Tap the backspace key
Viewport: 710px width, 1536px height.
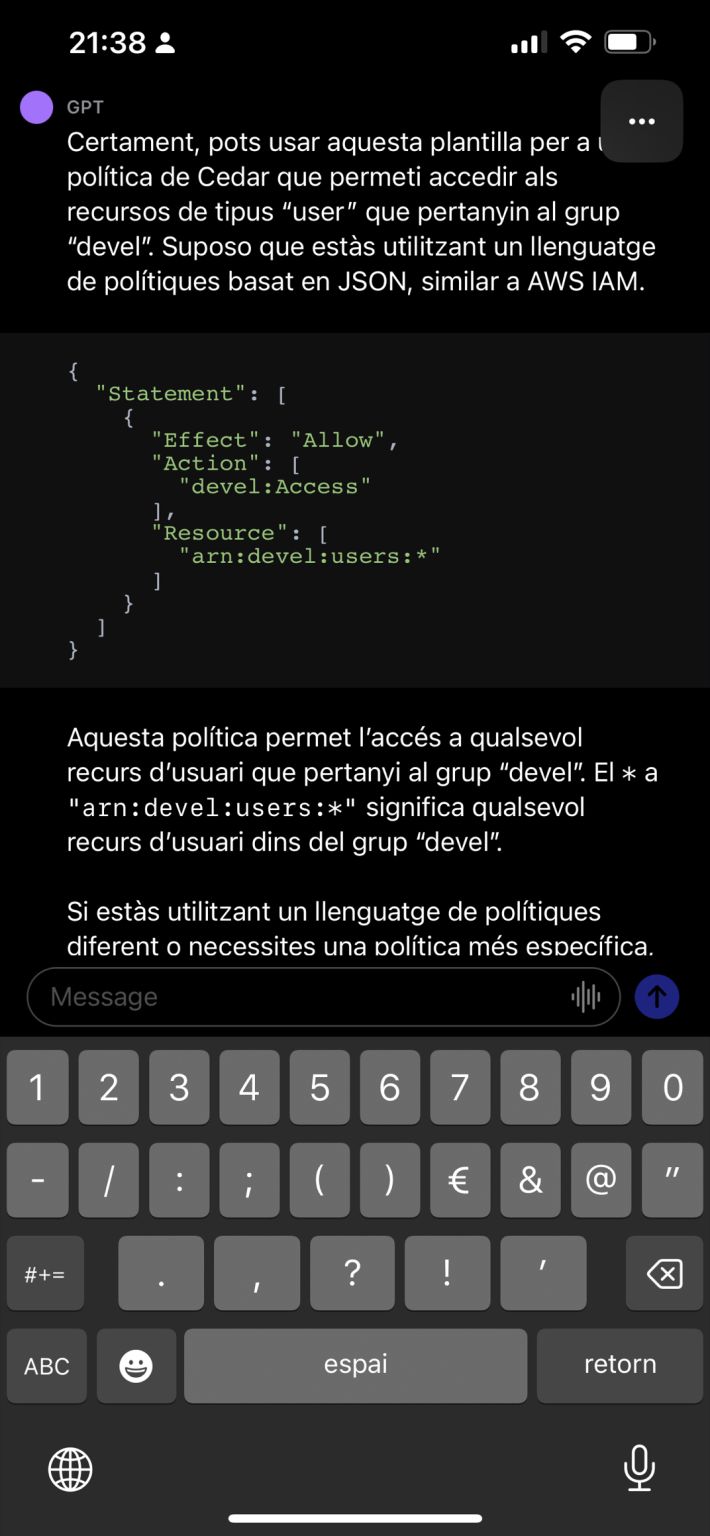click(664, 1274)
